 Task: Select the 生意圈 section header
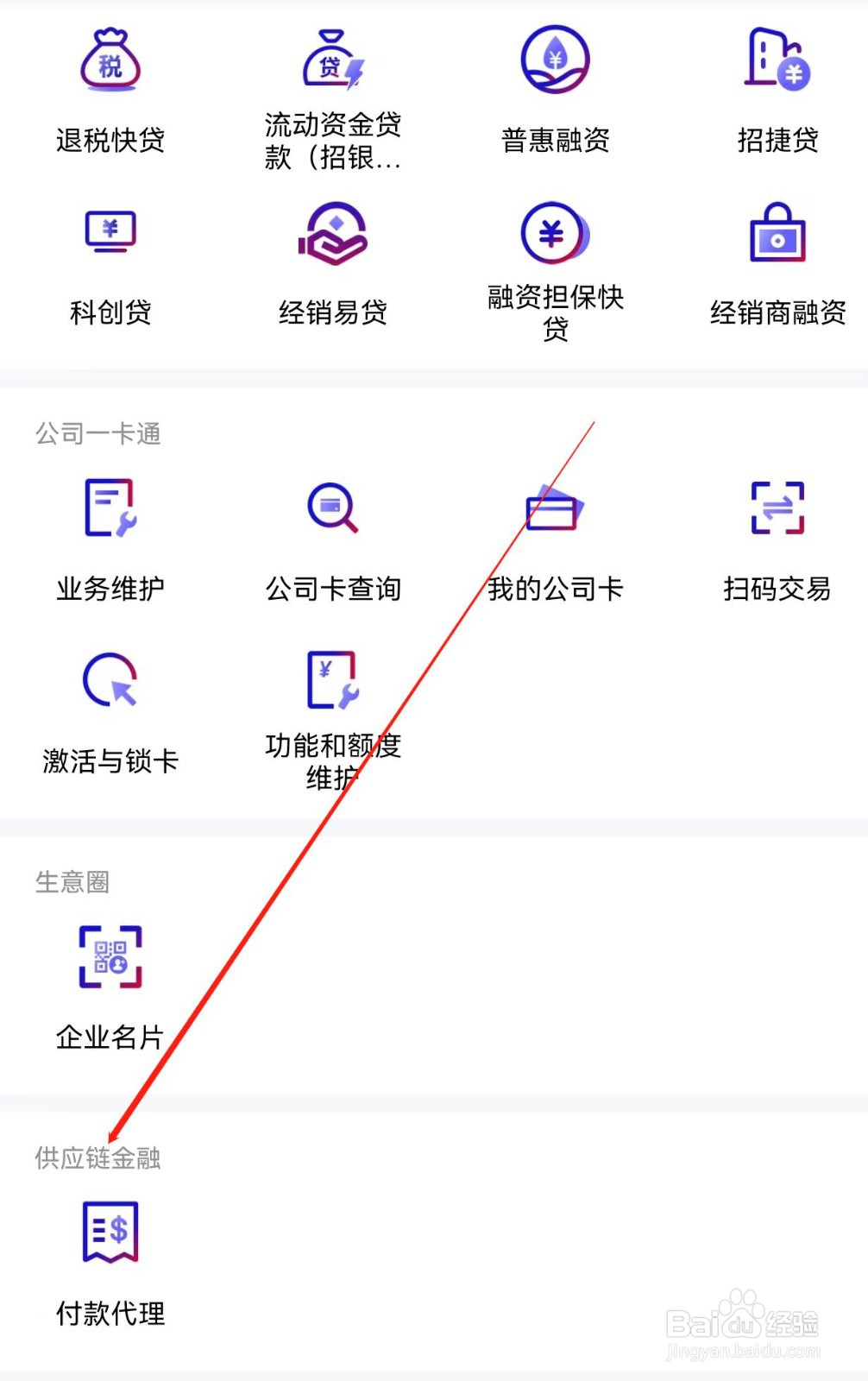pos(72,882)
